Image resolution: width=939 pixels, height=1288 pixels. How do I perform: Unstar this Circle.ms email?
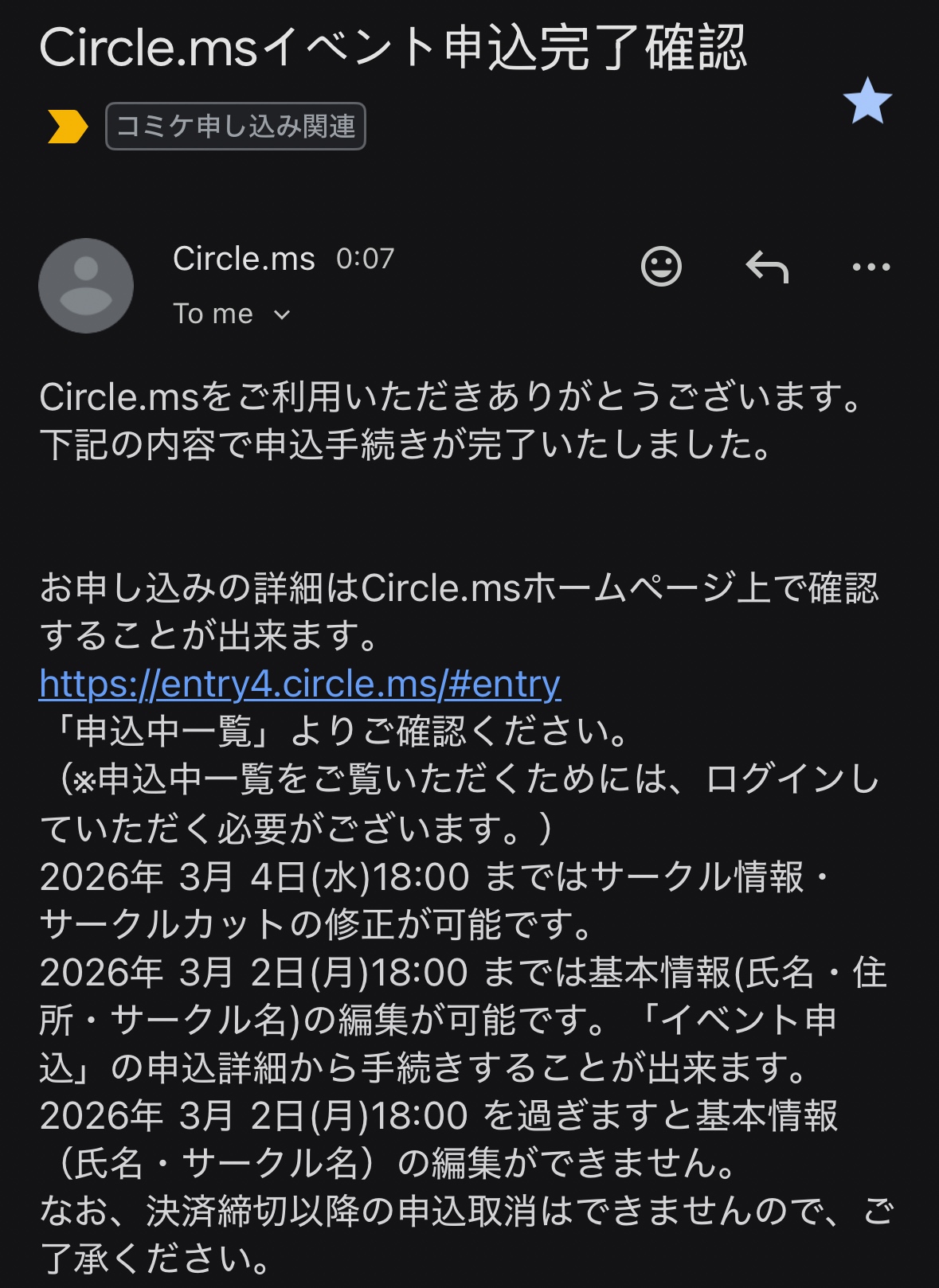tap(867, 102)
